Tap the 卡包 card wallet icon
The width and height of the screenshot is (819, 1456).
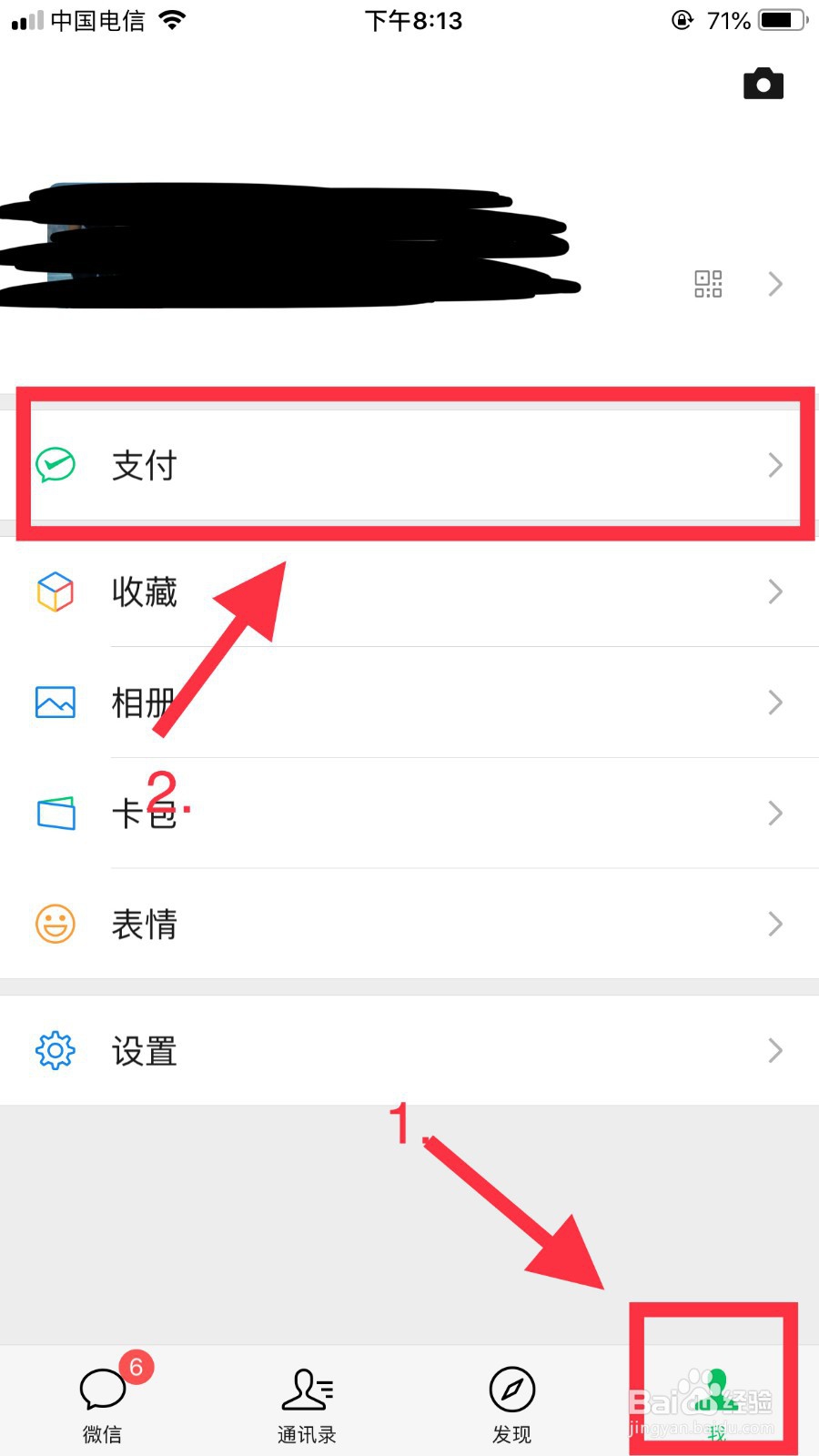tap(55, 814)
